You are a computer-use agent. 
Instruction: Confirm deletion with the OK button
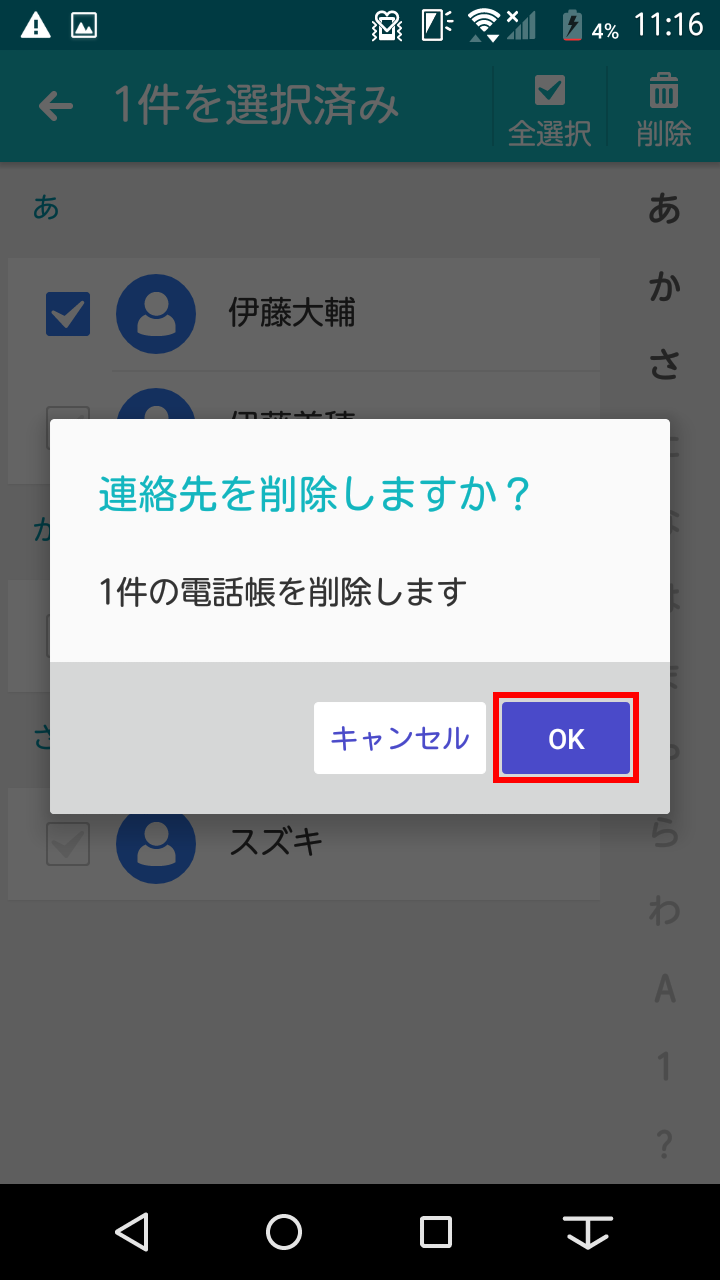[566, 738]
